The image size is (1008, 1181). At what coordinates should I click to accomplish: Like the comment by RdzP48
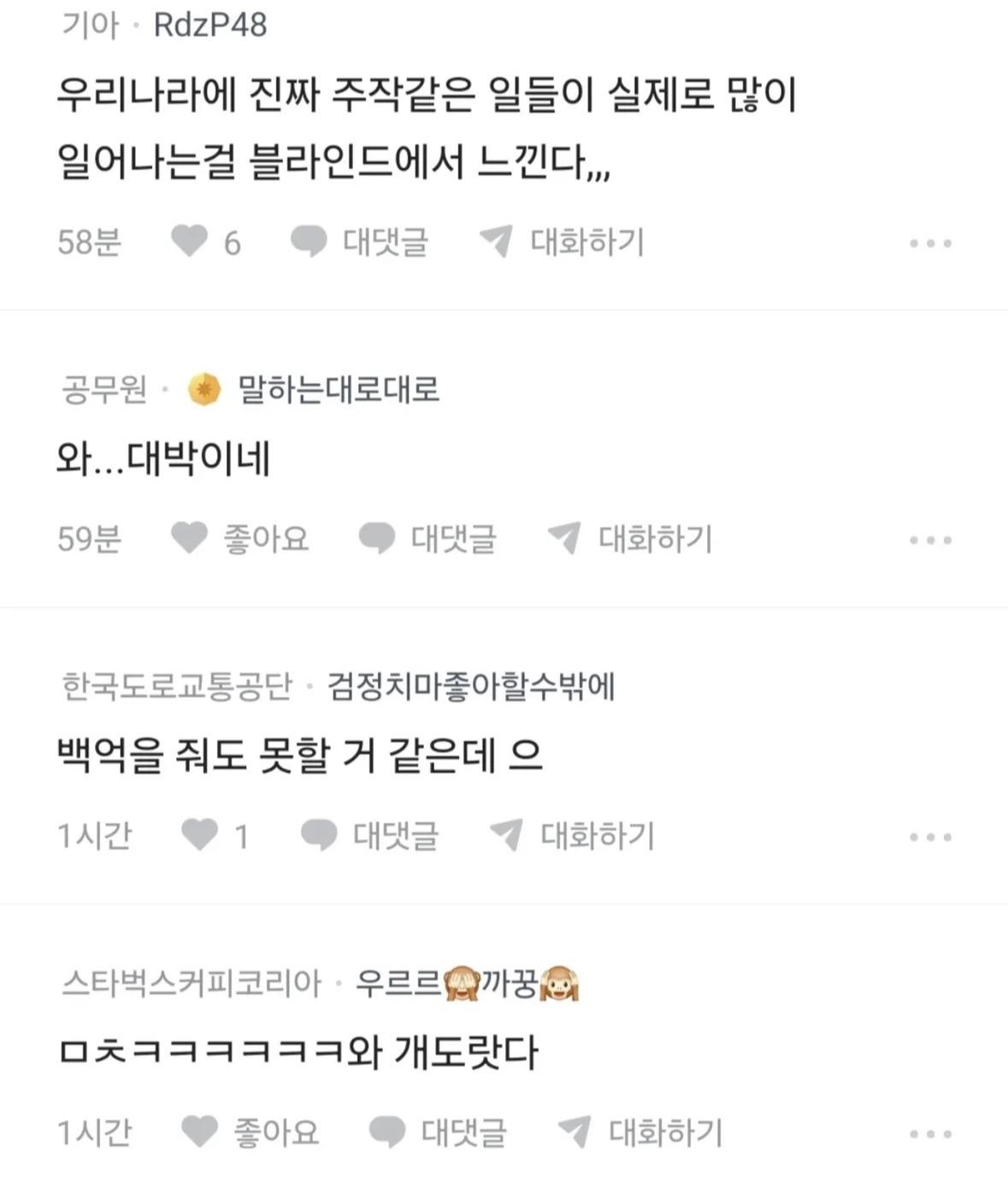190,241
